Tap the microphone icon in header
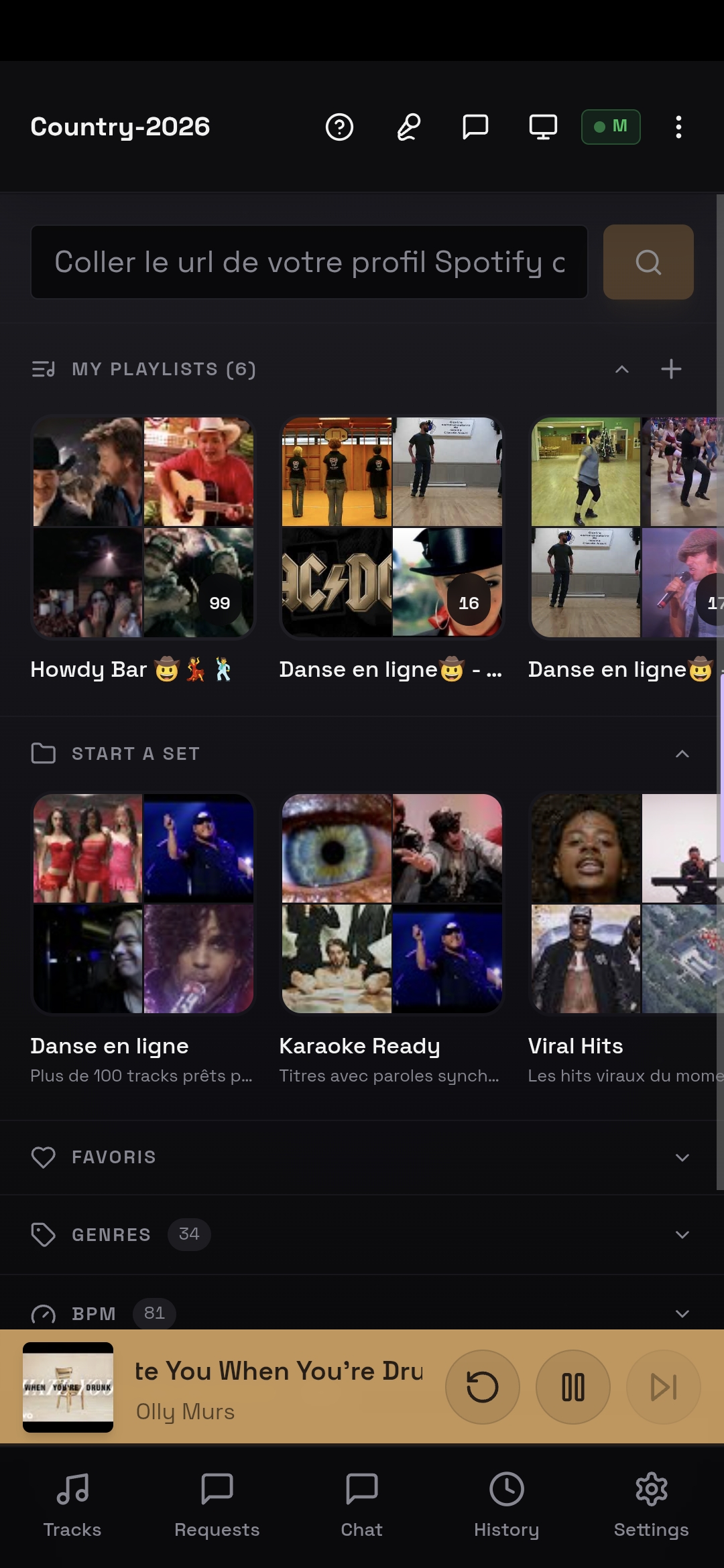 click(408, 127)
